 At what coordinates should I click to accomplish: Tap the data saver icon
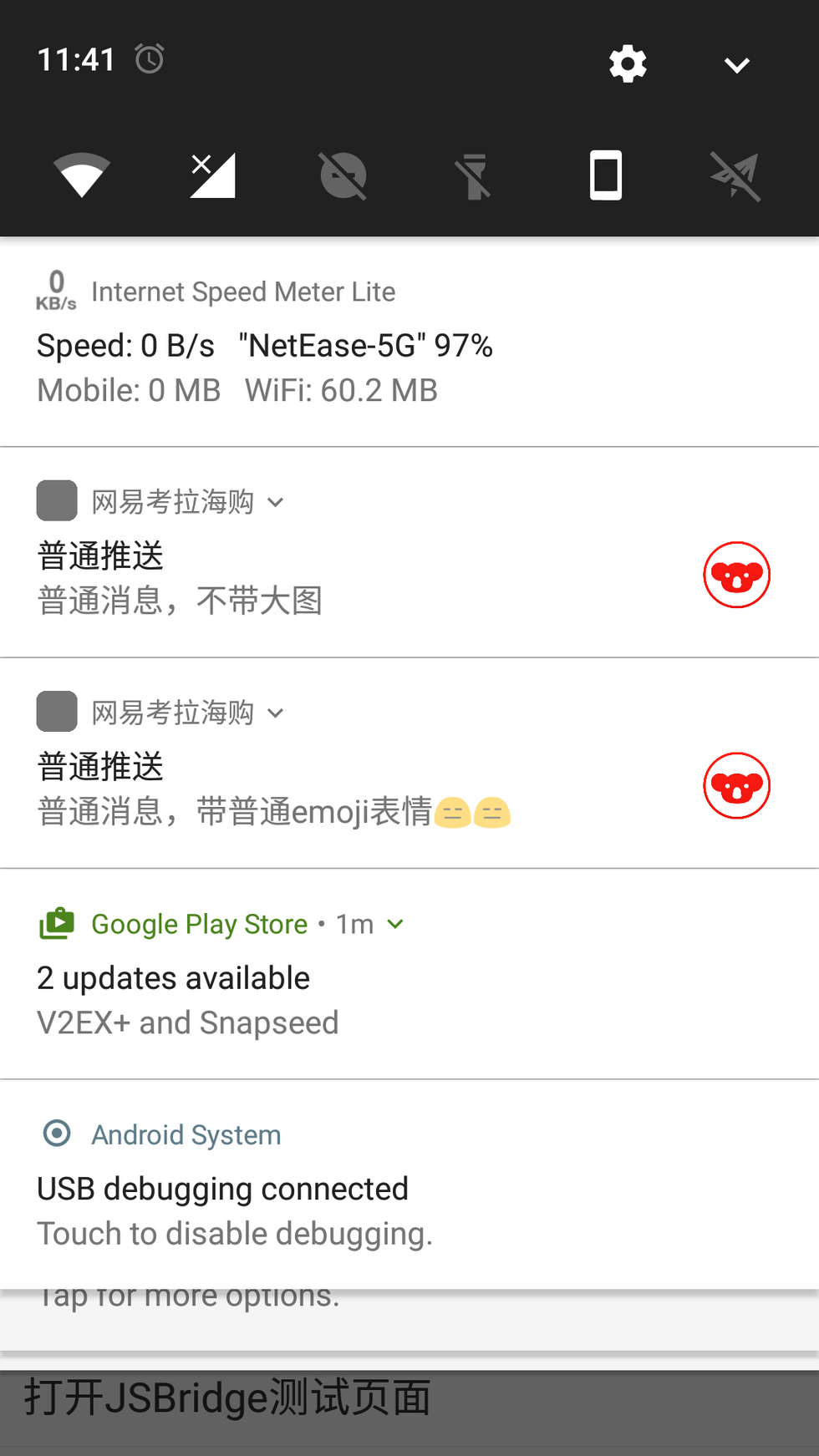click(343, 175)
